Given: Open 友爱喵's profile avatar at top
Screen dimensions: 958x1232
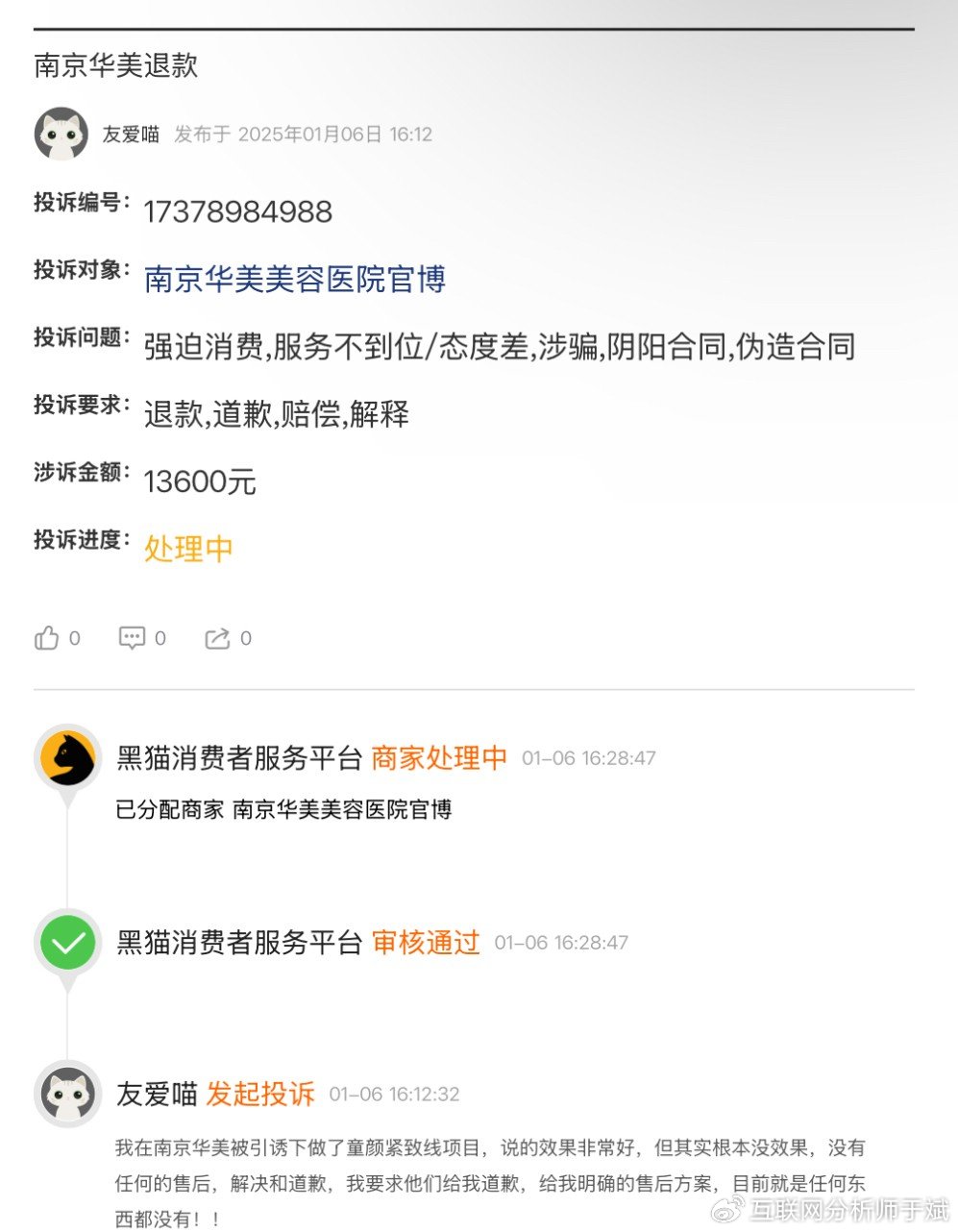Looking at the screenshot, I should pos(61,134).
